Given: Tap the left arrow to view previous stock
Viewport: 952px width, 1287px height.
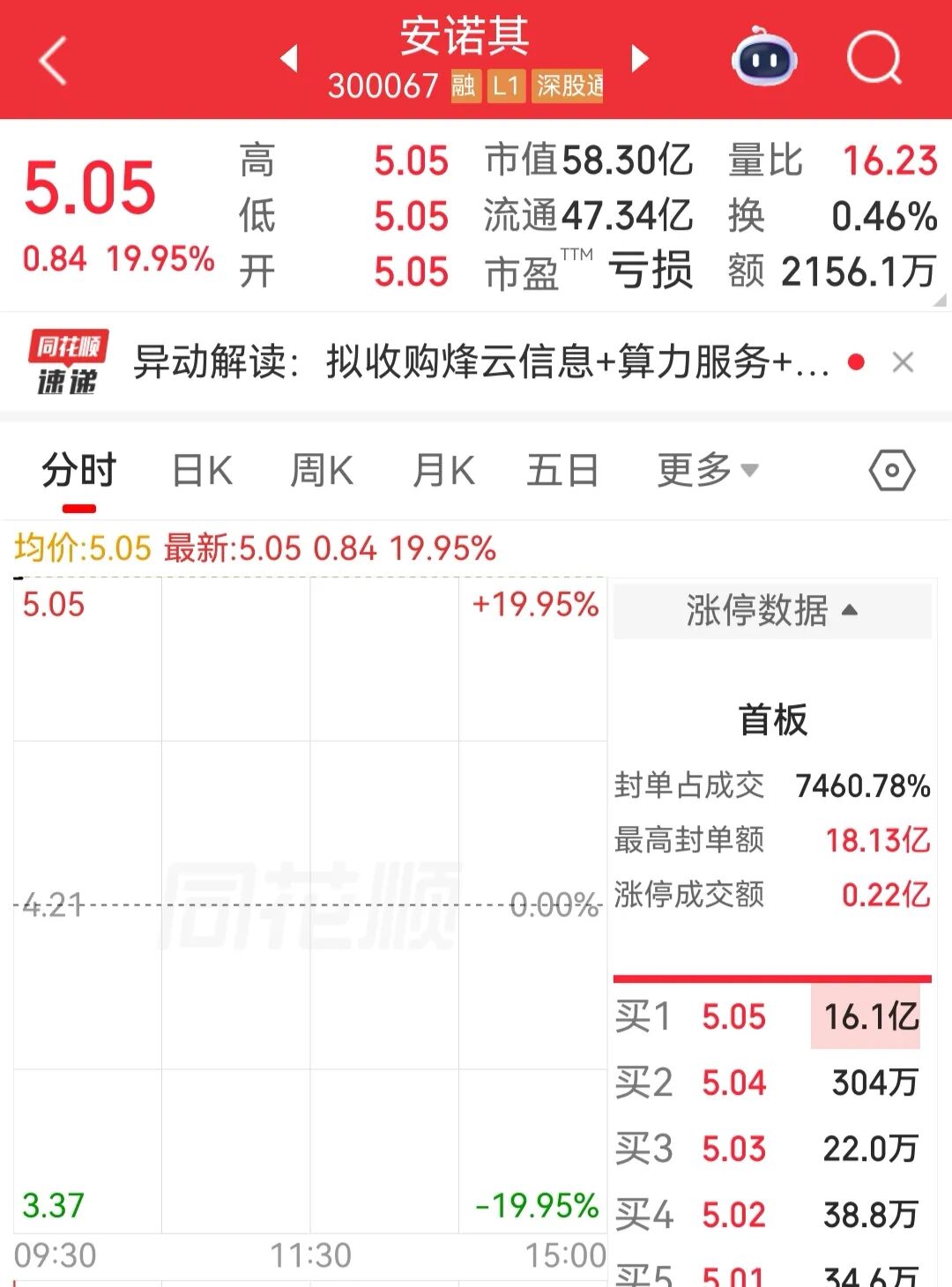Looking at the screenshot, I should click(291, 57).
